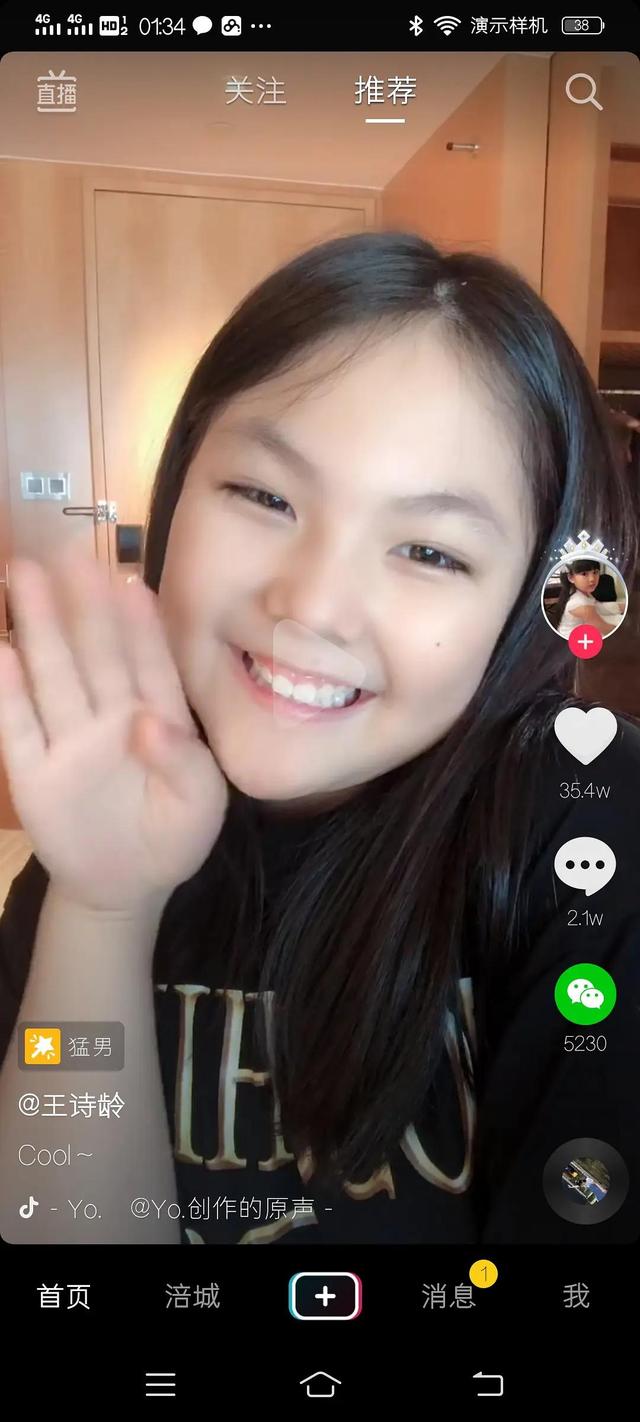Open the spinning music disc
640x1422 pixels.
coord(585,1181)
